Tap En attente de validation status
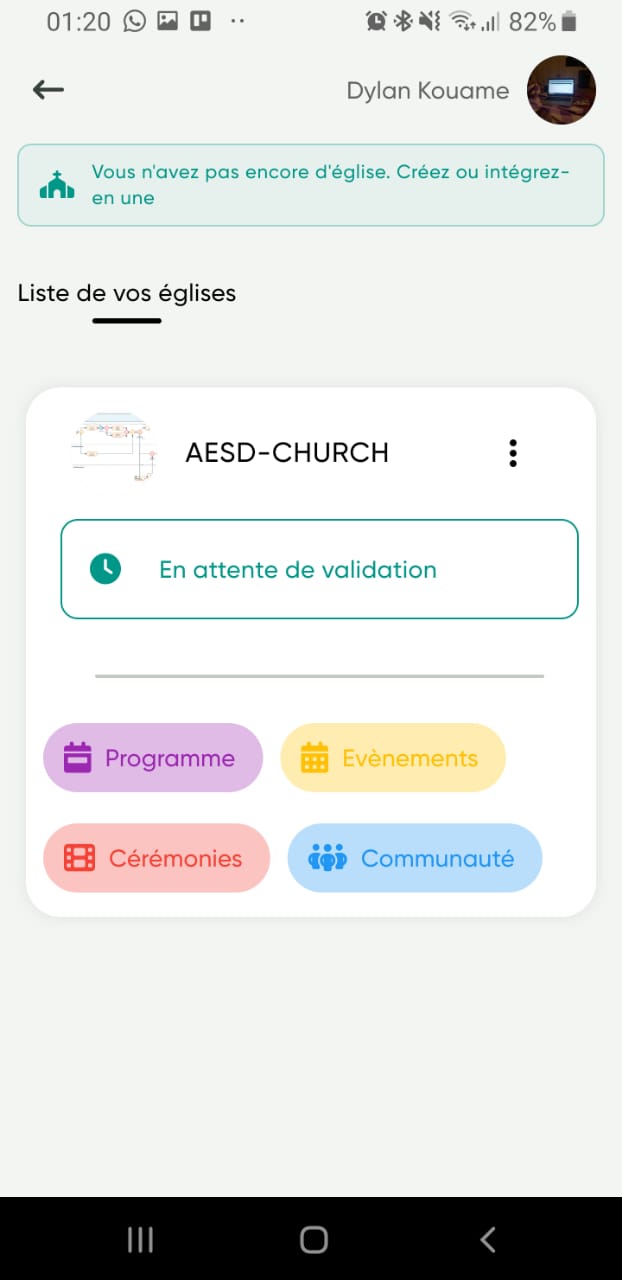This screenshot has width=622, height=1280. pos(319,570)
